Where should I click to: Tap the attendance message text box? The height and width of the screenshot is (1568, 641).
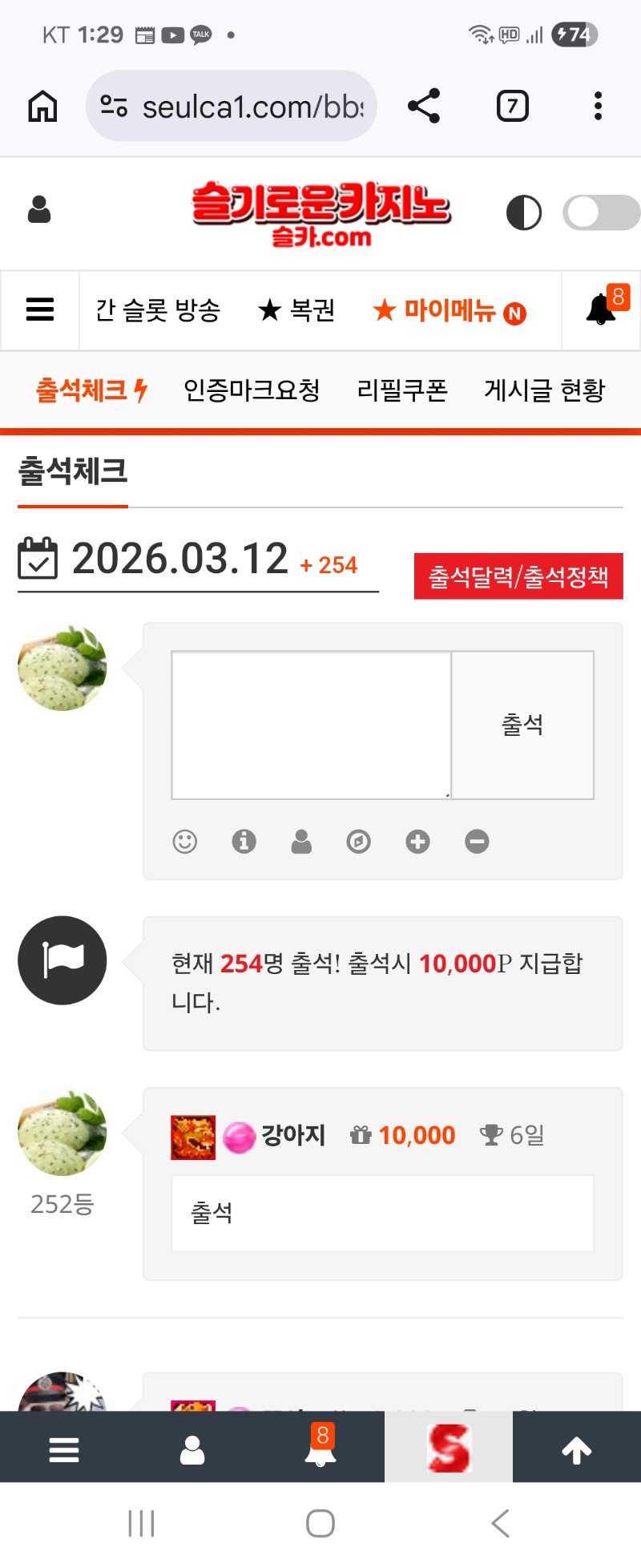pos(312,725)
